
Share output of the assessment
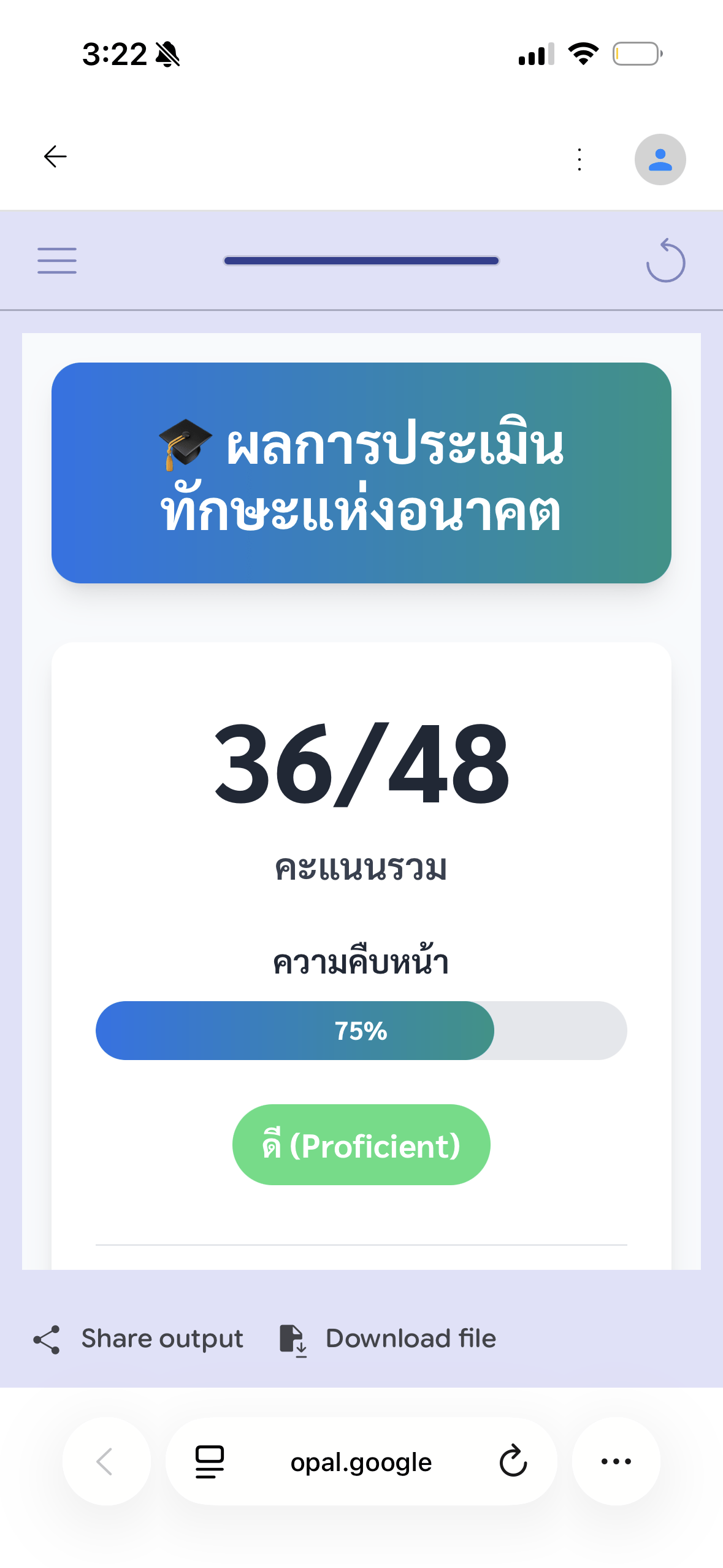click(139, 1339)
